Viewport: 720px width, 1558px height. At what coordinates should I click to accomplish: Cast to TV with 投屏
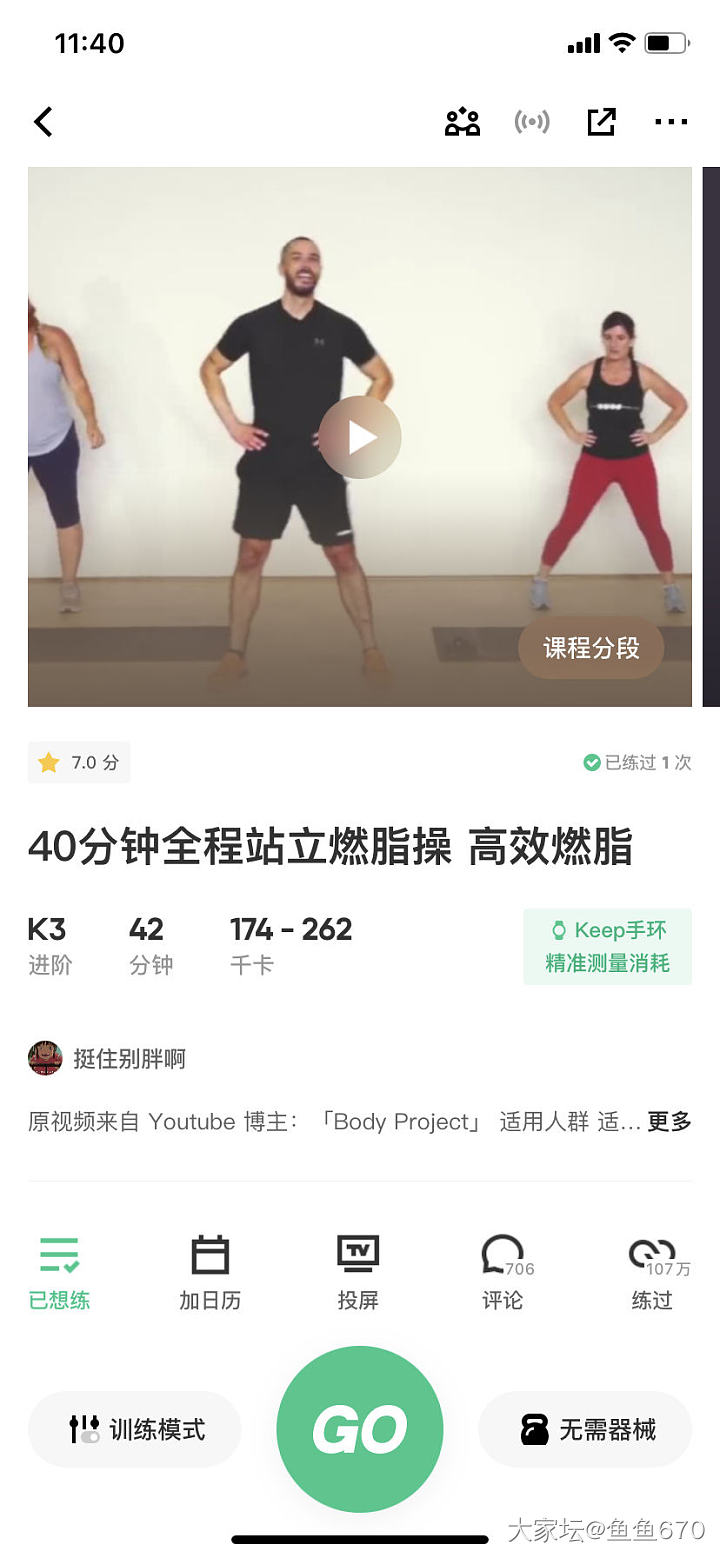358,1272
